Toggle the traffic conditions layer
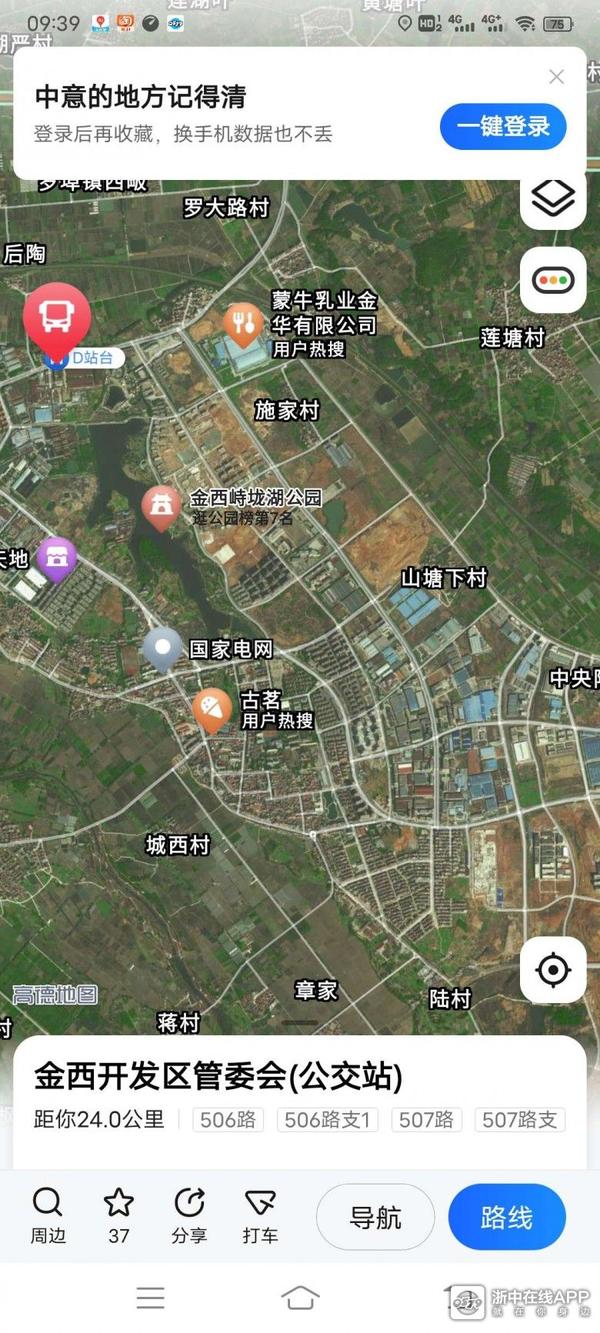The width and height of the screenshot is (600, 1333). pyautogui.click(x=553, y=280)
